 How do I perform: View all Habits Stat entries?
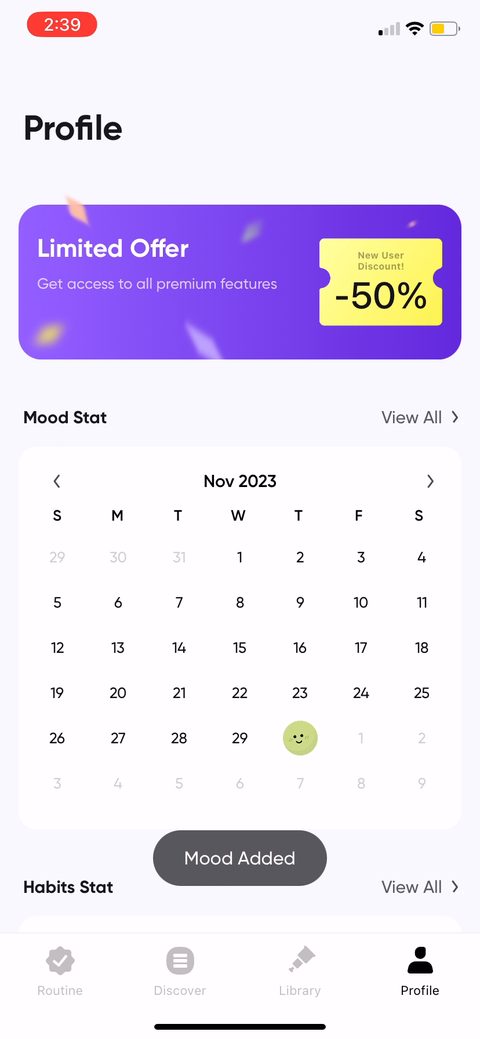pos(420,887)
